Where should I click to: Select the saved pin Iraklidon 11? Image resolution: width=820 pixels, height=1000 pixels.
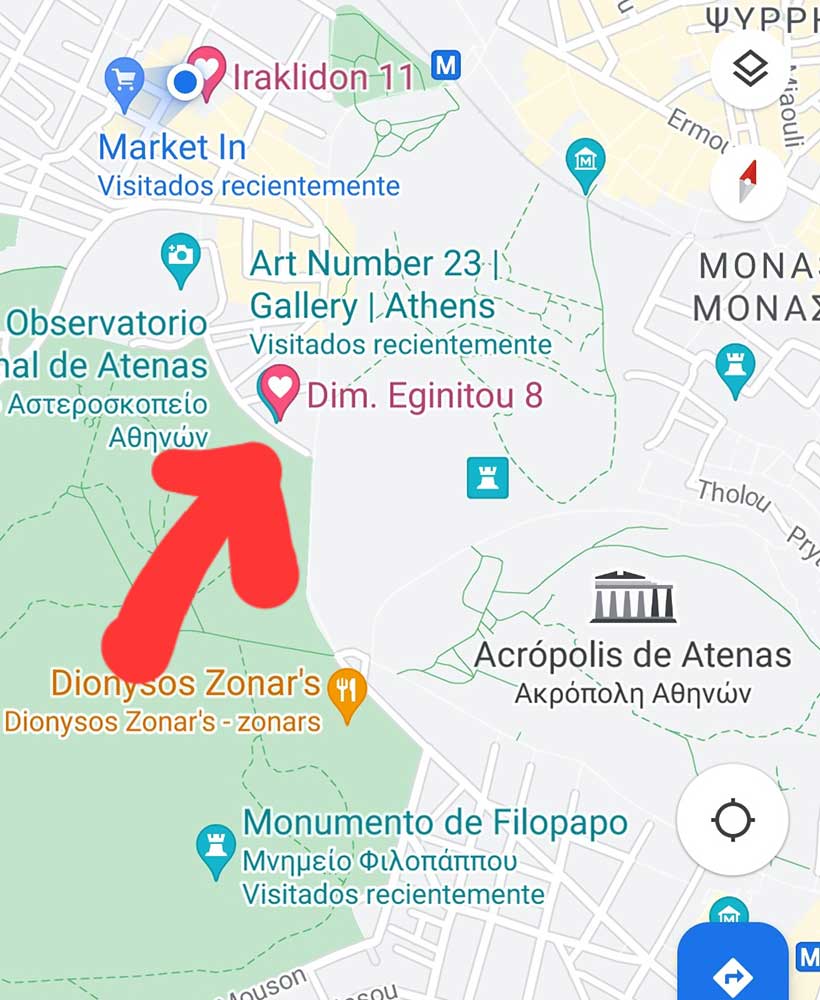[207, 72]
